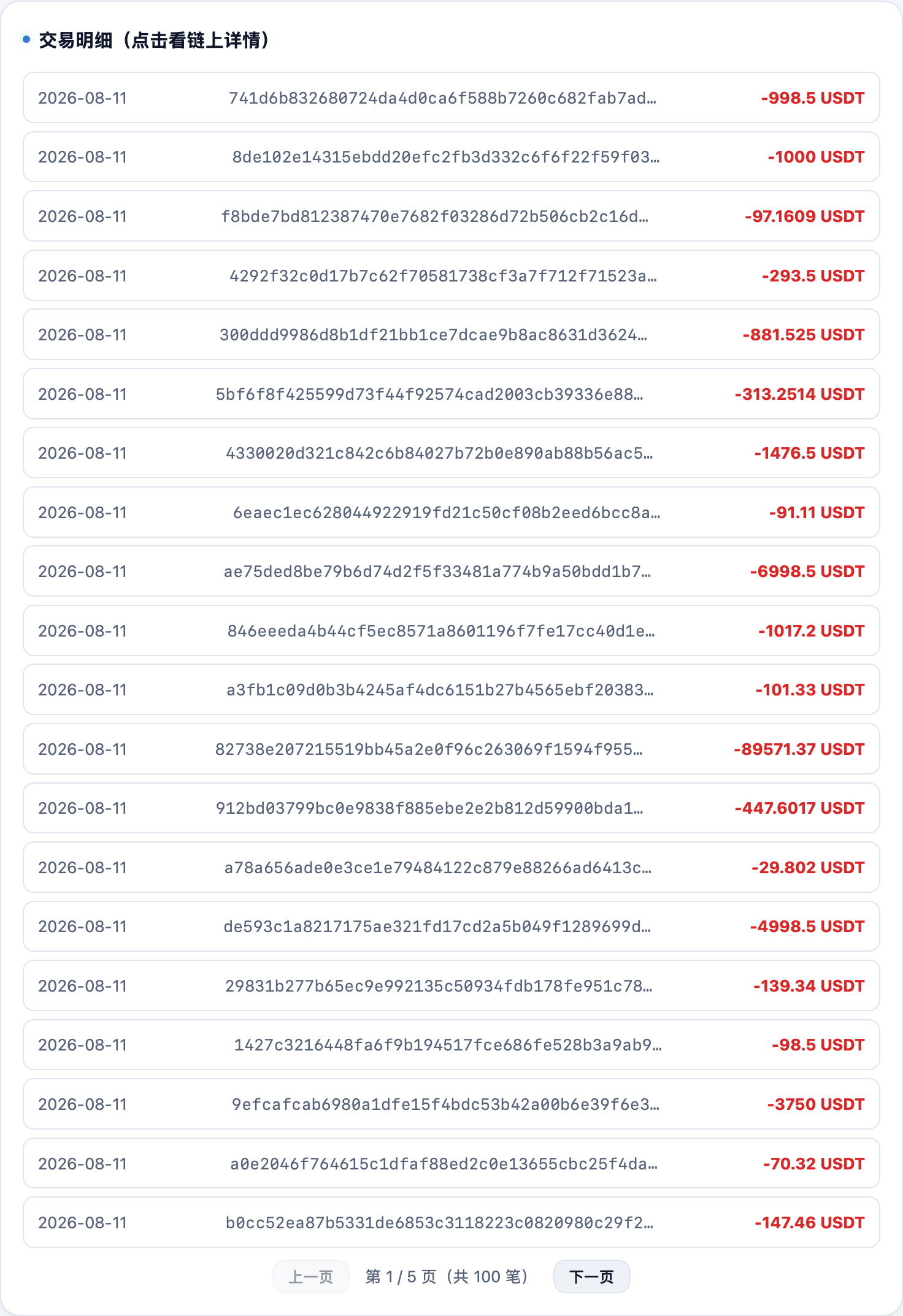Select the -29.802 USDT transaction row
The width and height of the screenshot is (903, 1316).
(451, 867)
